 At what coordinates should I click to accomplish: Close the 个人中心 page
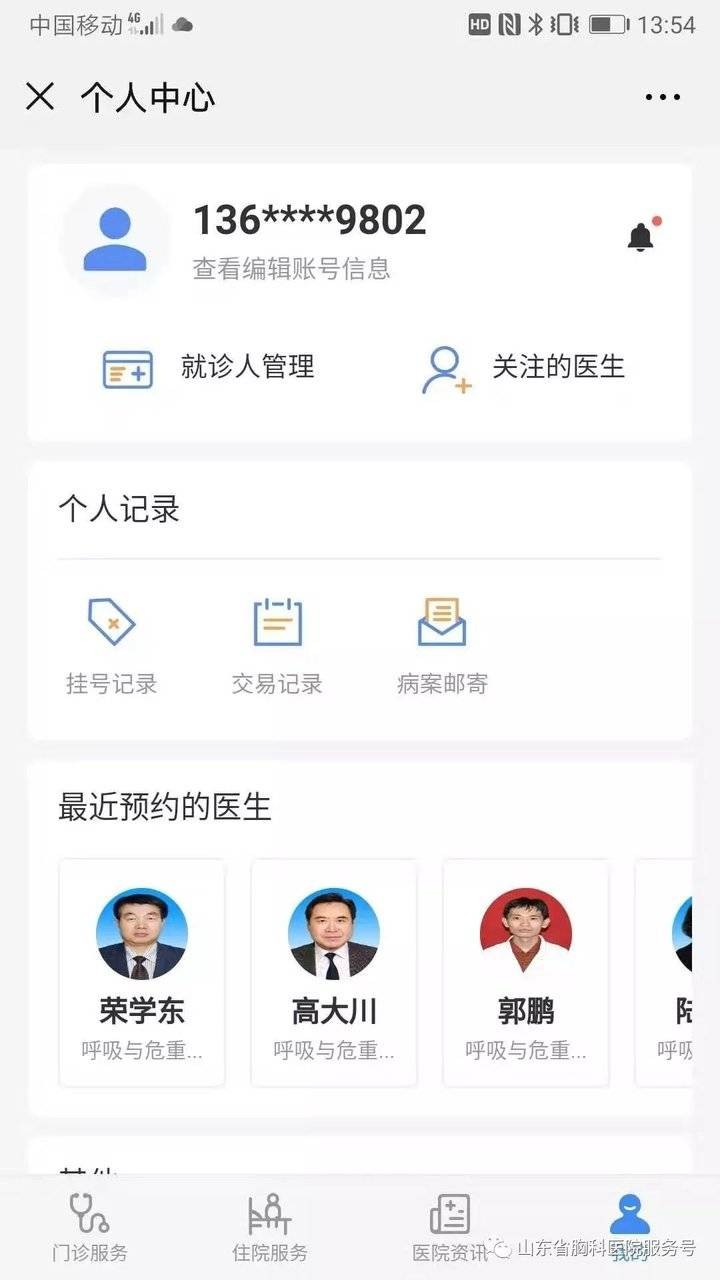[x=40, y=97]
